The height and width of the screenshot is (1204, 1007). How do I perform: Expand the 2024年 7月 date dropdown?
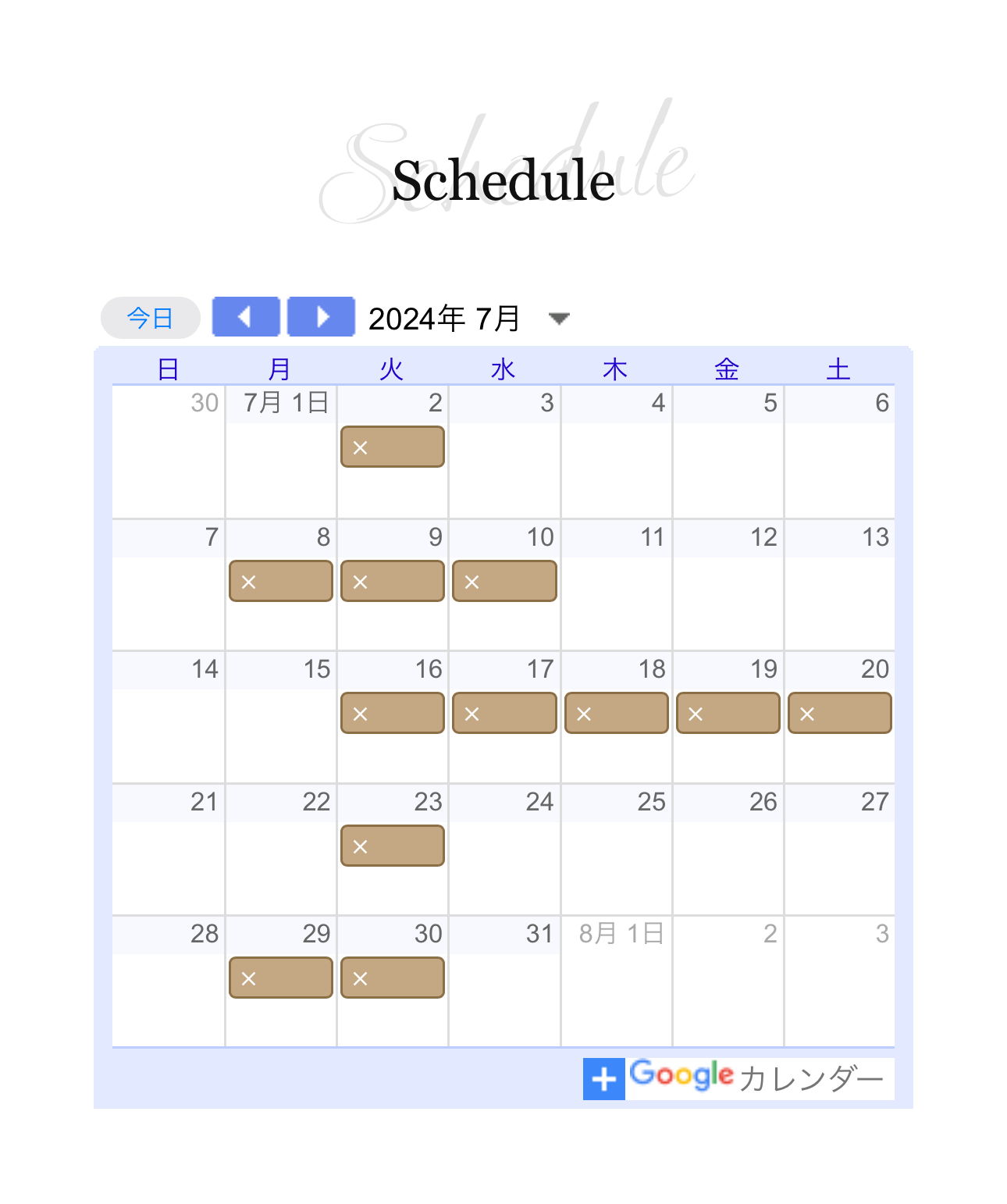click(x=559, y=319)
